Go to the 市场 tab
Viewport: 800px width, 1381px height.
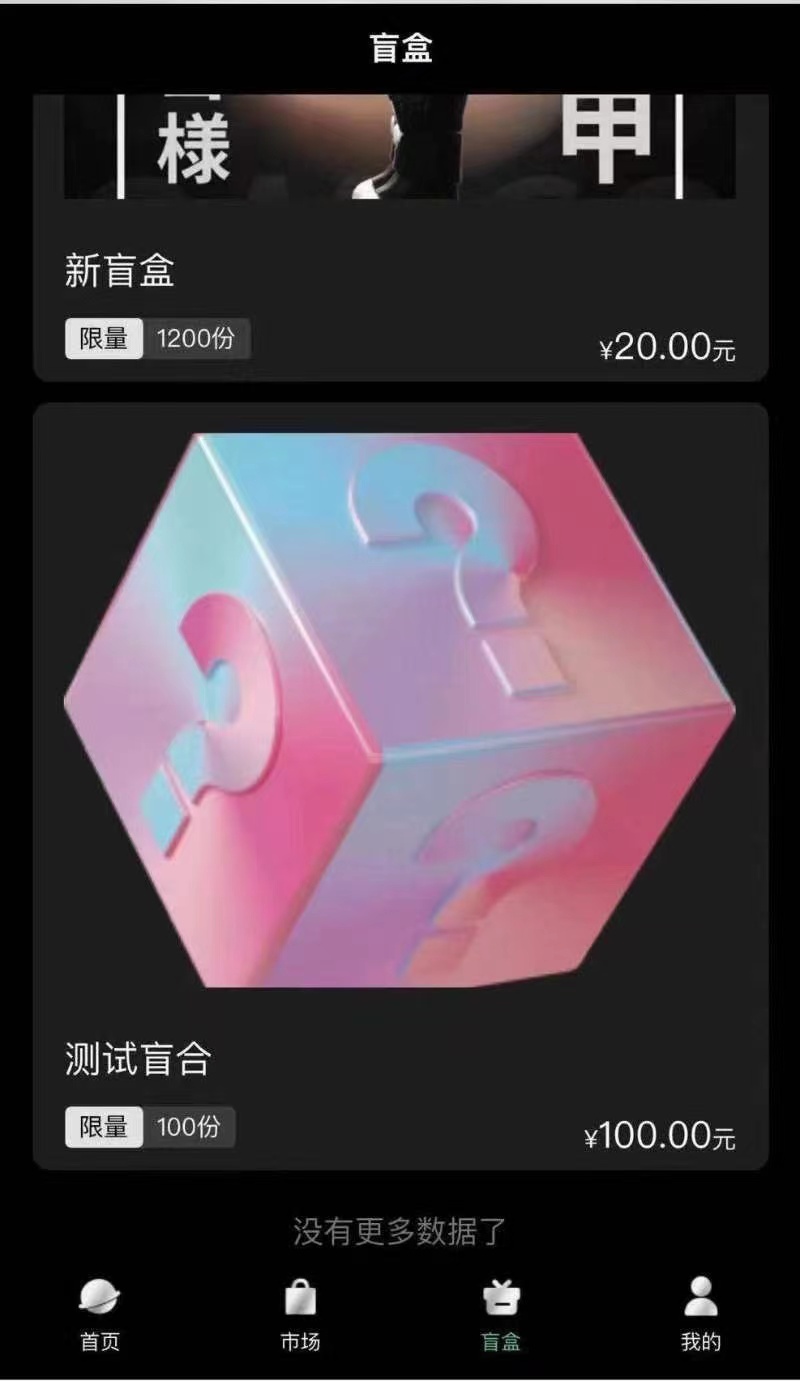click(x=300, y=1315)
